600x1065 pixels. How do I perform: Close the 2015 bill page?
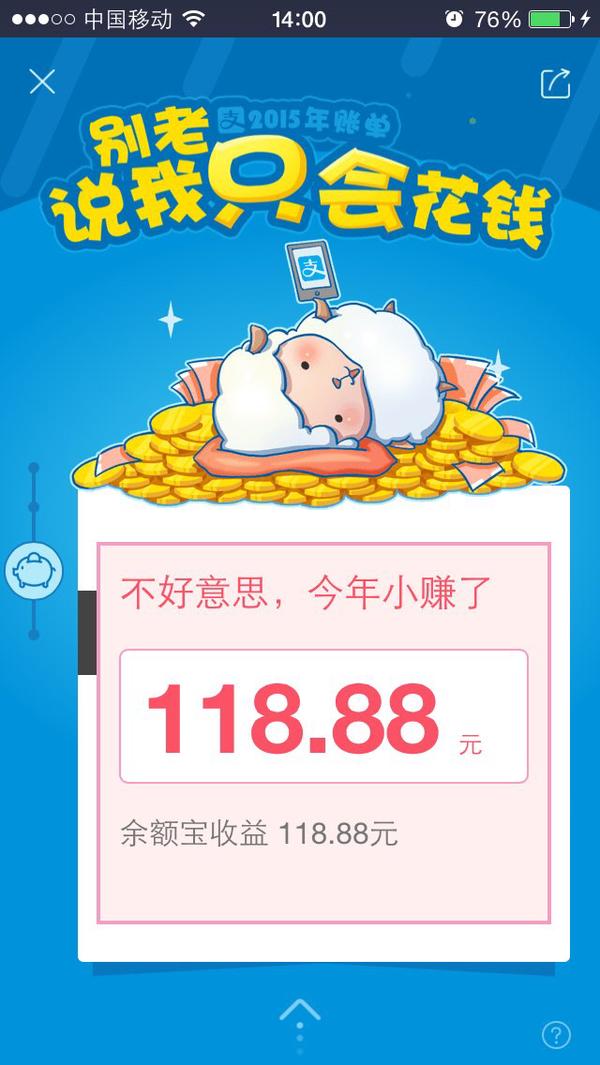(42, 82)
